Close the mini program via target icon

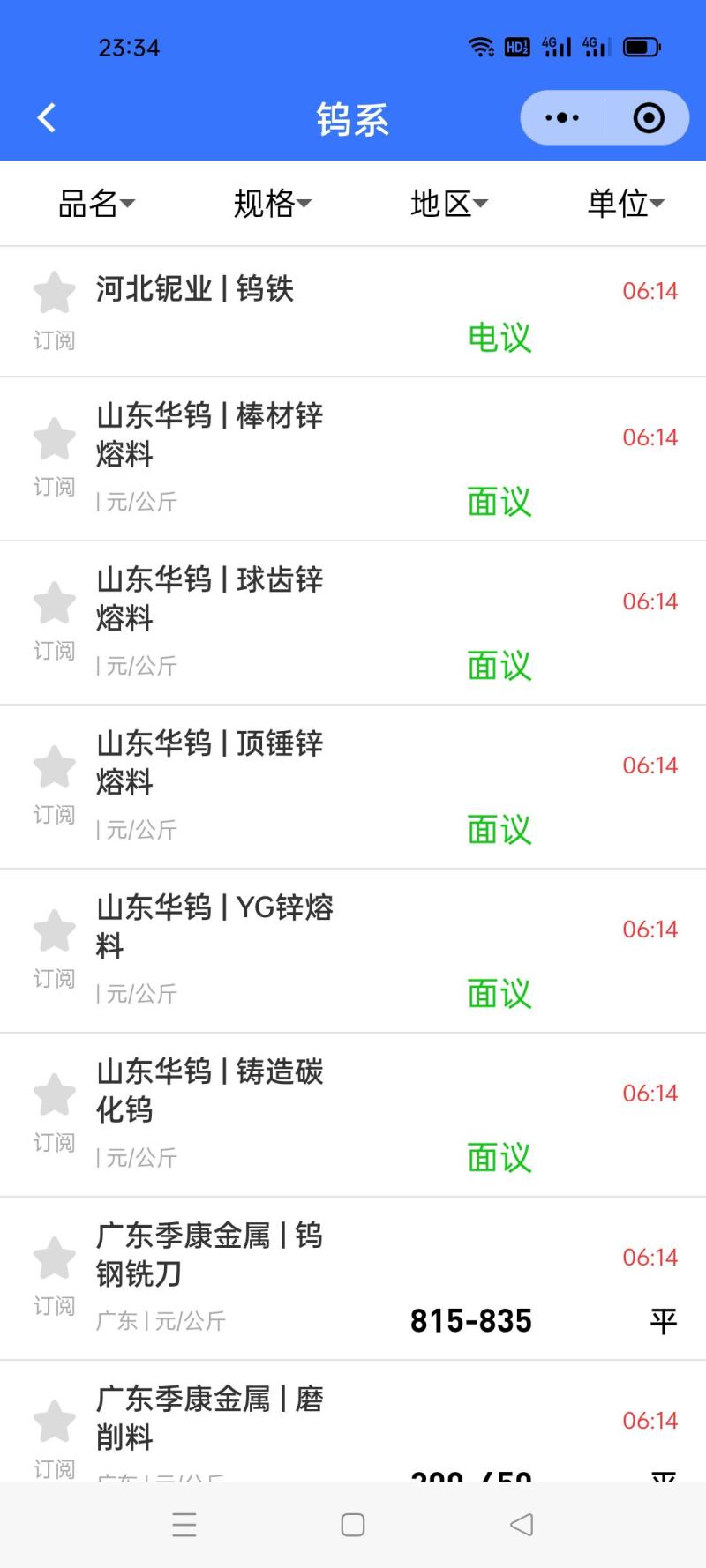click(x=649, y=118)
